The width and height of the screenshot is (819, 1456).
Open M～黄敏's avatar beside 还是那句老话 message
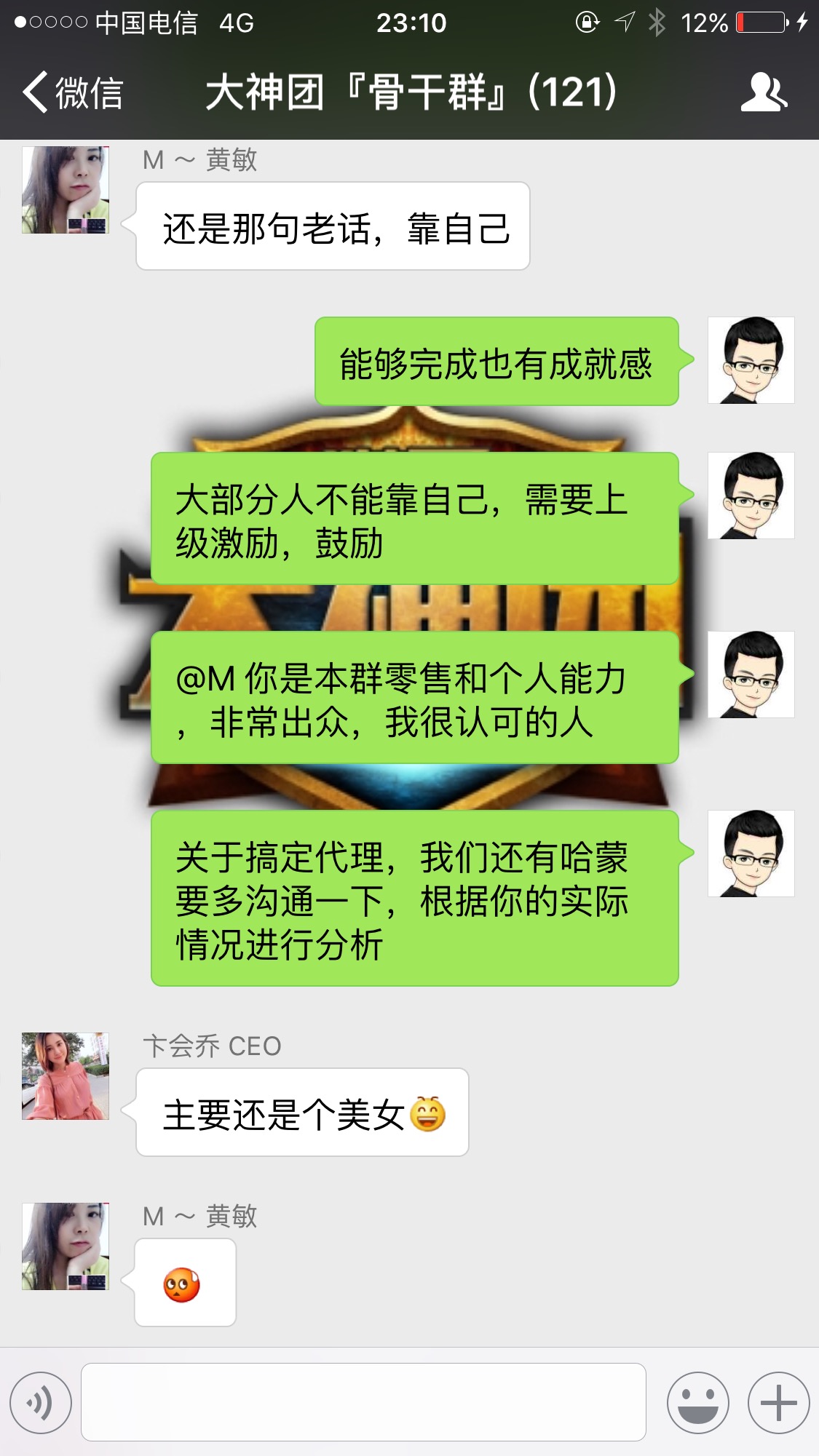[x=66, y=189]
